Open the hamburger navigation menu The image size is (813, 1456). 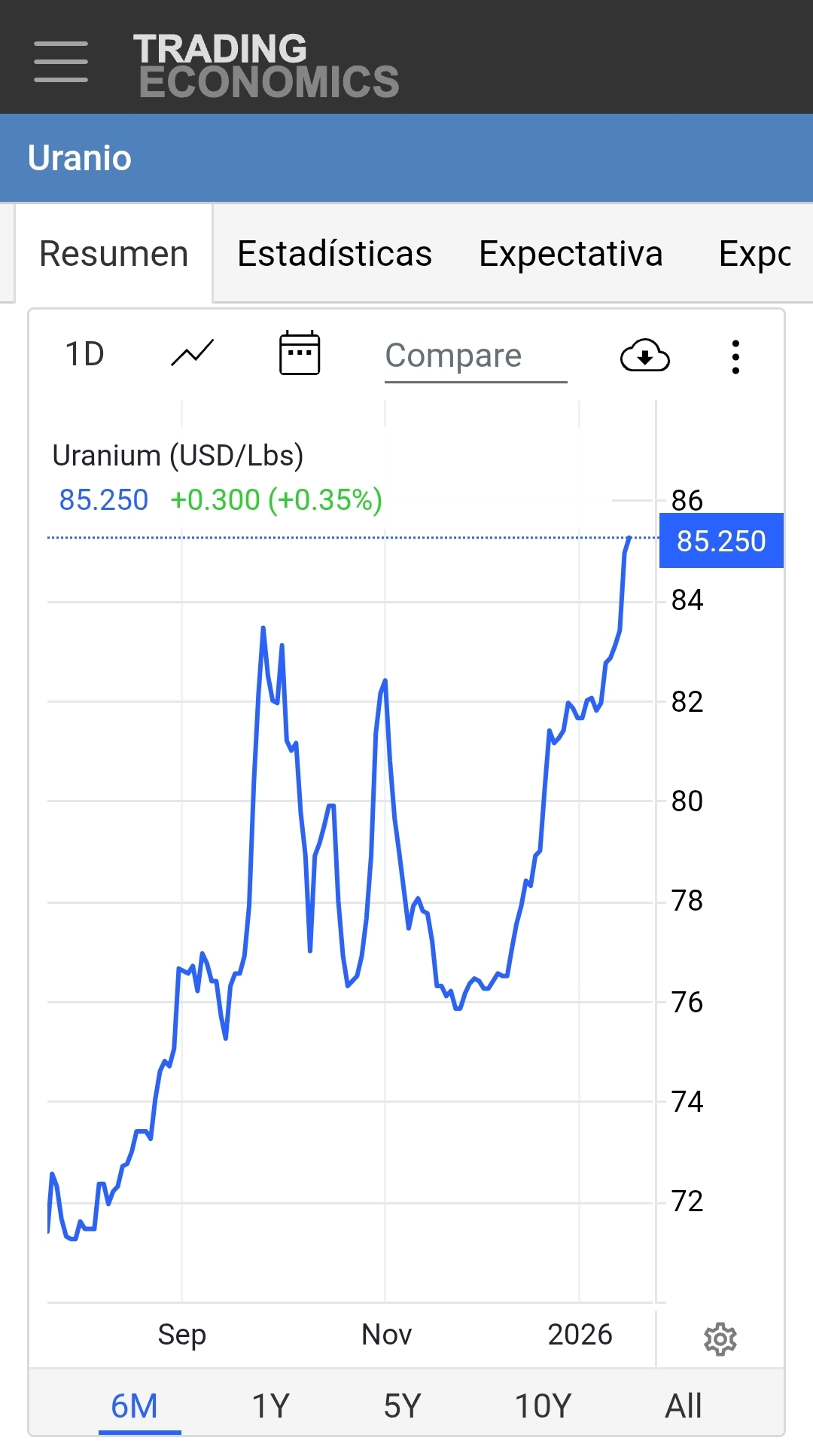(61, 62)
